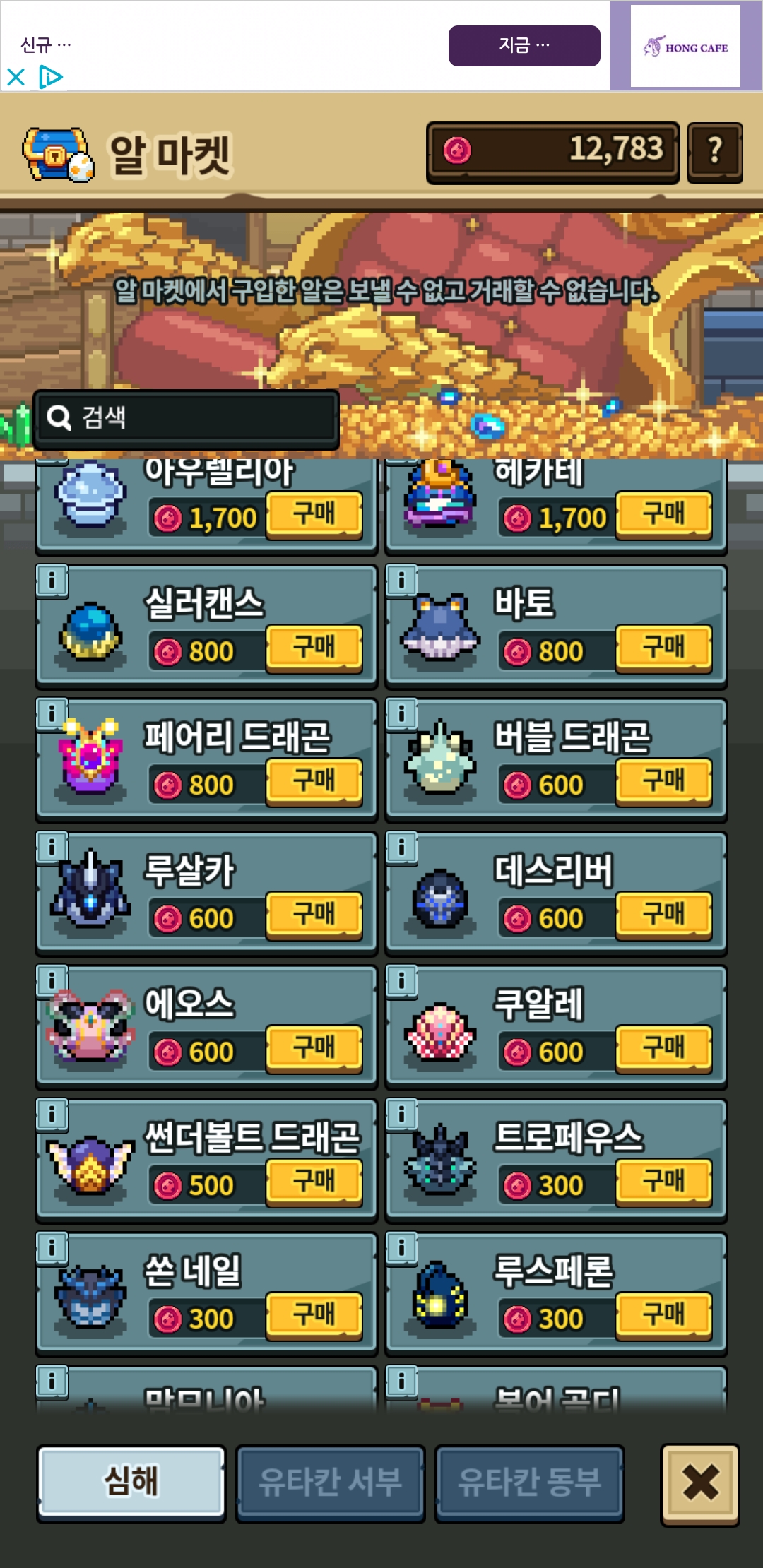The height and width of the screenshot is (1568, 763).
Task: Buy the 쏜 네일 egg for 300
Action: point(314,1315)
